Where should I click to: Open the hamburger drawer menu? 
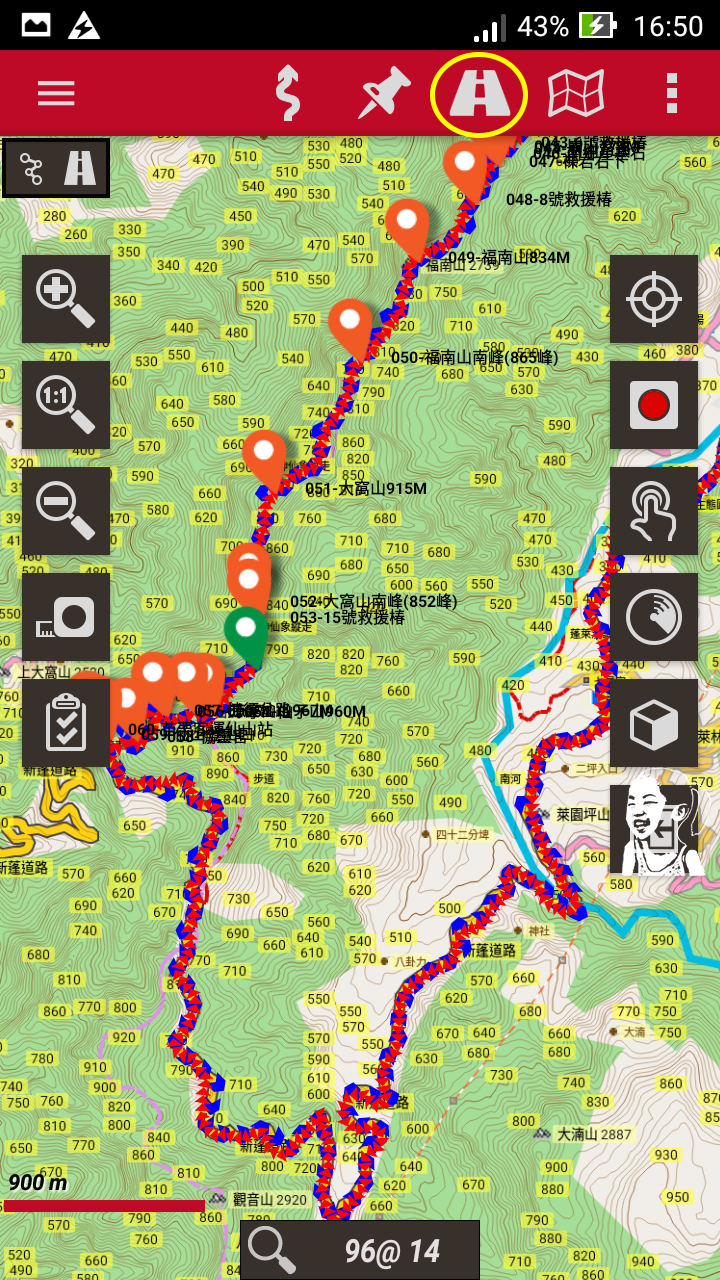pyautogui.click(x=56, y=94)
